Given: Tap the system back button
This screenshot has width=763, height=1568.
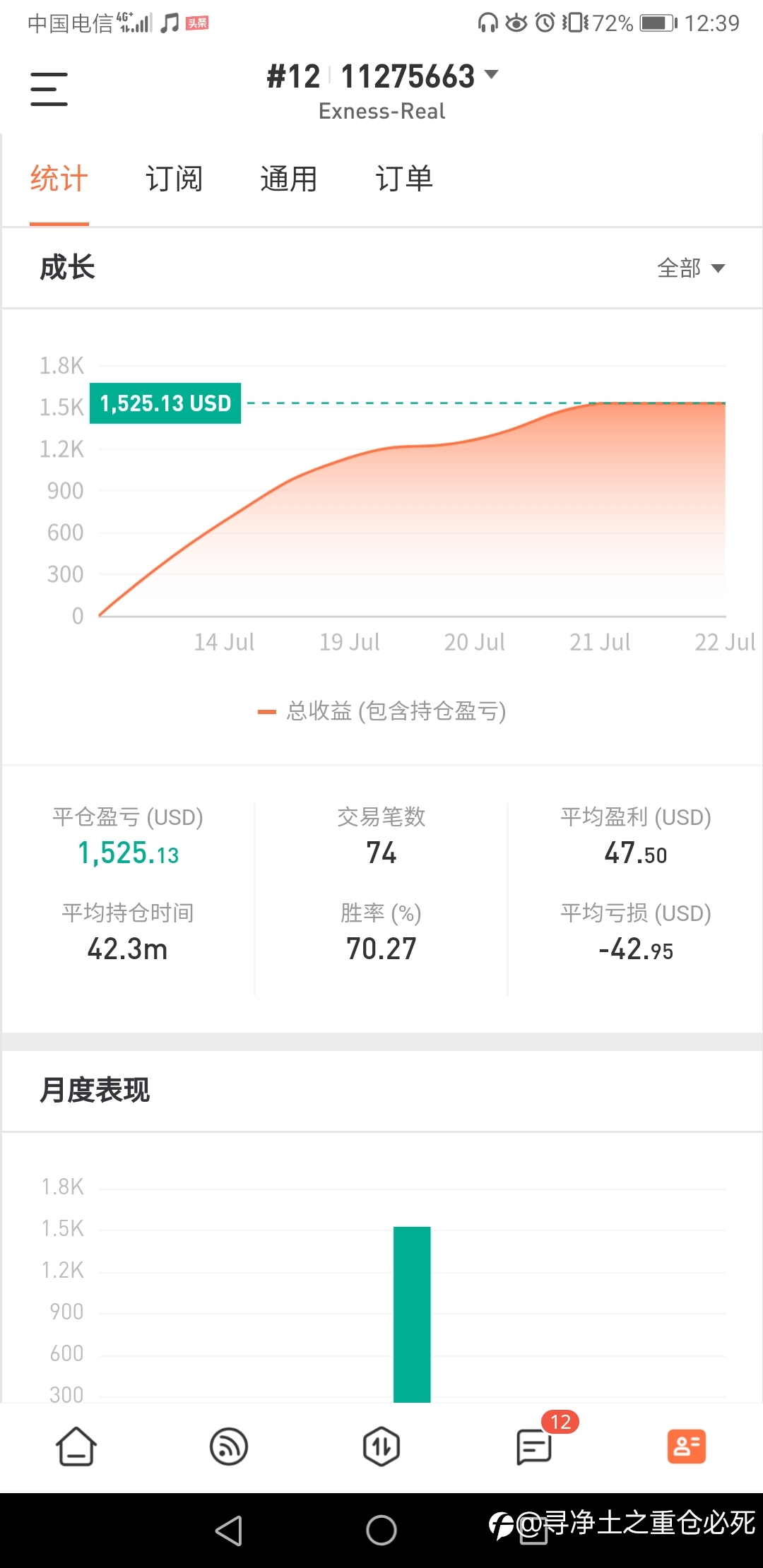Looking at the screenshot, I should tap(229, 1531).
